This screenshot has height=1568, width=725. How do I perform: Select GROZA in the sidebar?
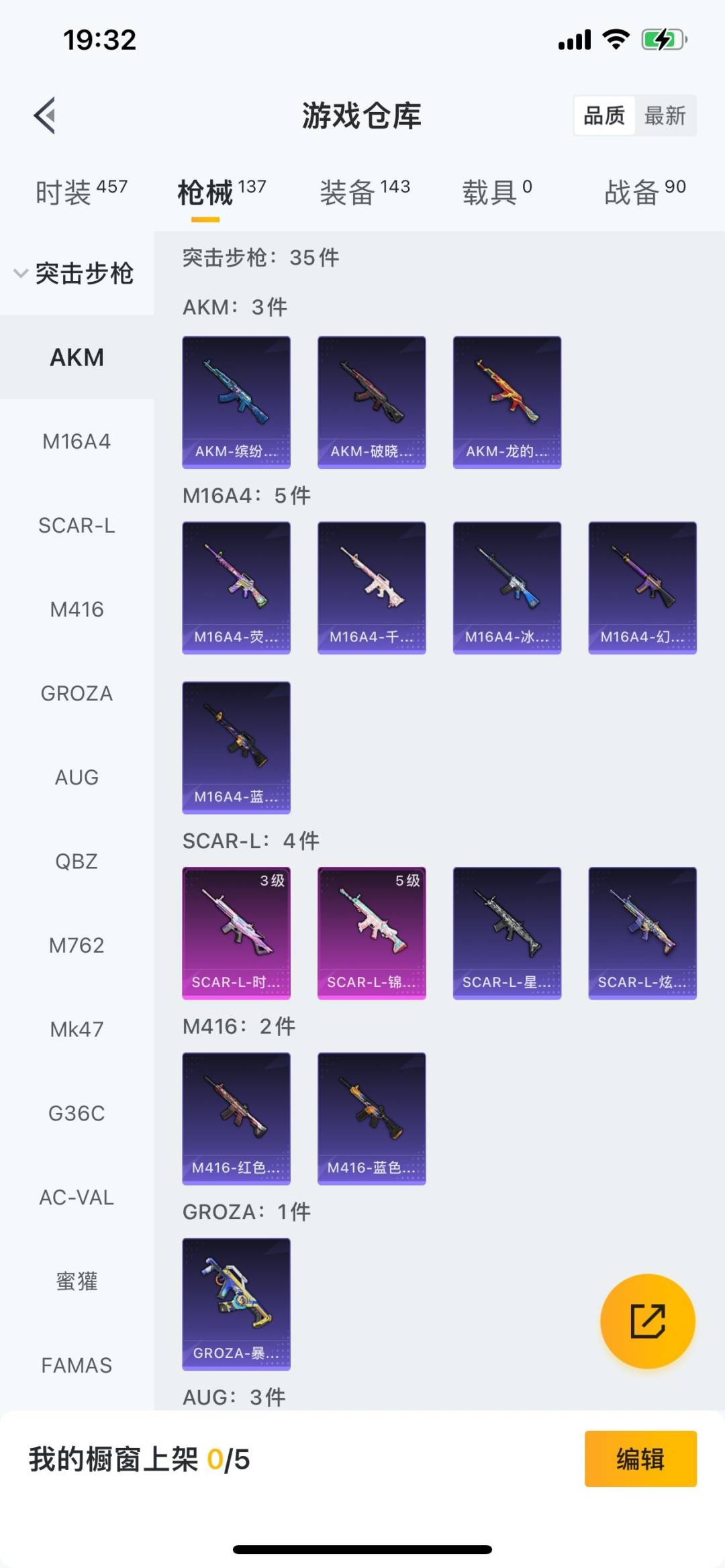(77, 693)
